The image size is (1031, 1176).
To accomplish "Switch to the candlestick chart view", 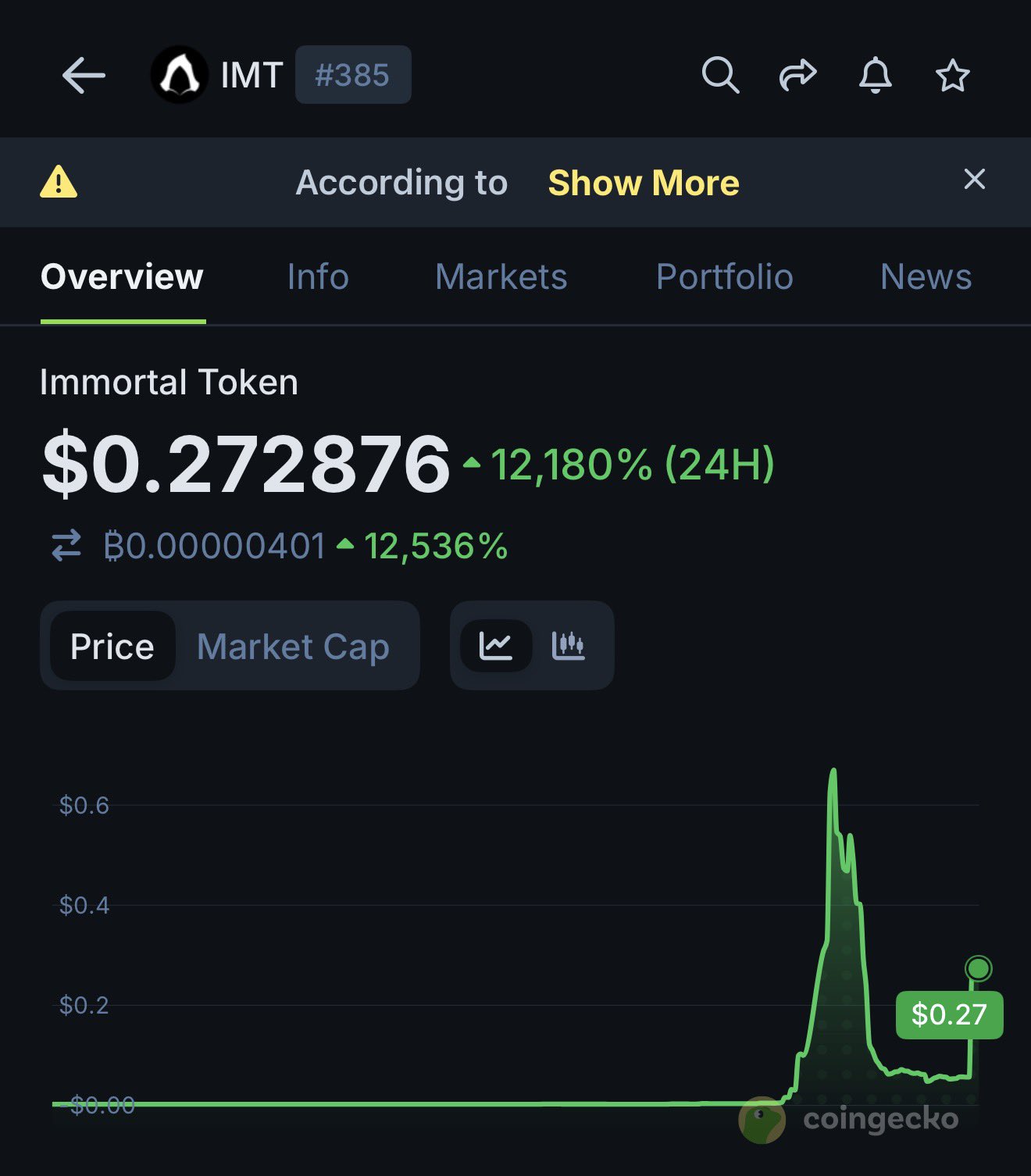I will point(568,646).
